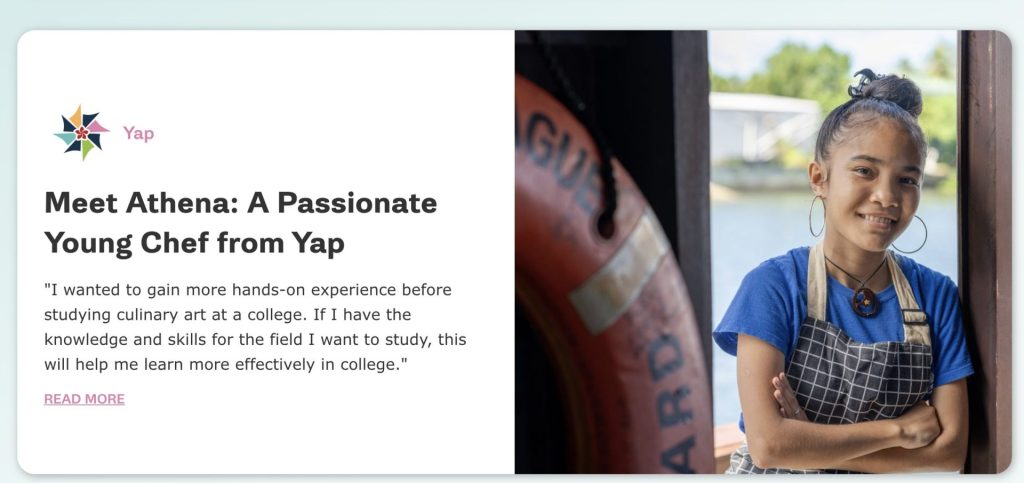Open the READ MORE link
Screen dimensions: 1024x483
click(84, 399)
